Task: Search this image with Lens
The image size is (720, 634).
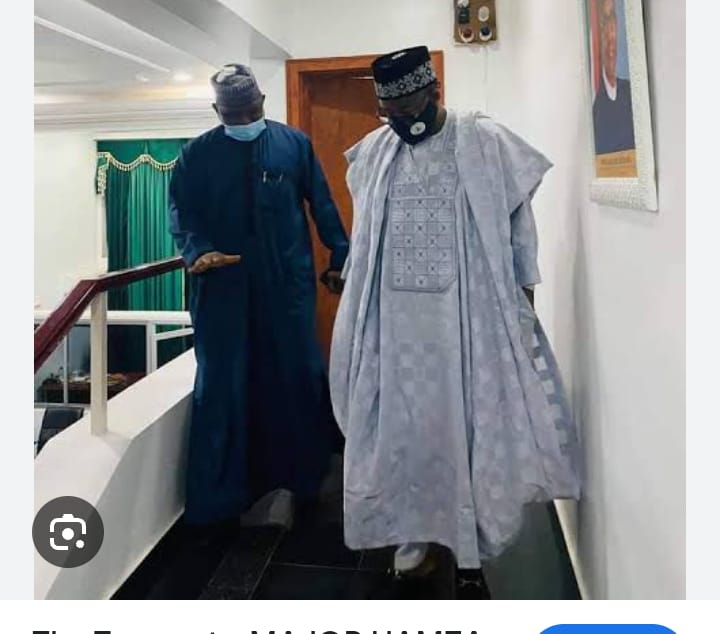Action: point(68,533)
